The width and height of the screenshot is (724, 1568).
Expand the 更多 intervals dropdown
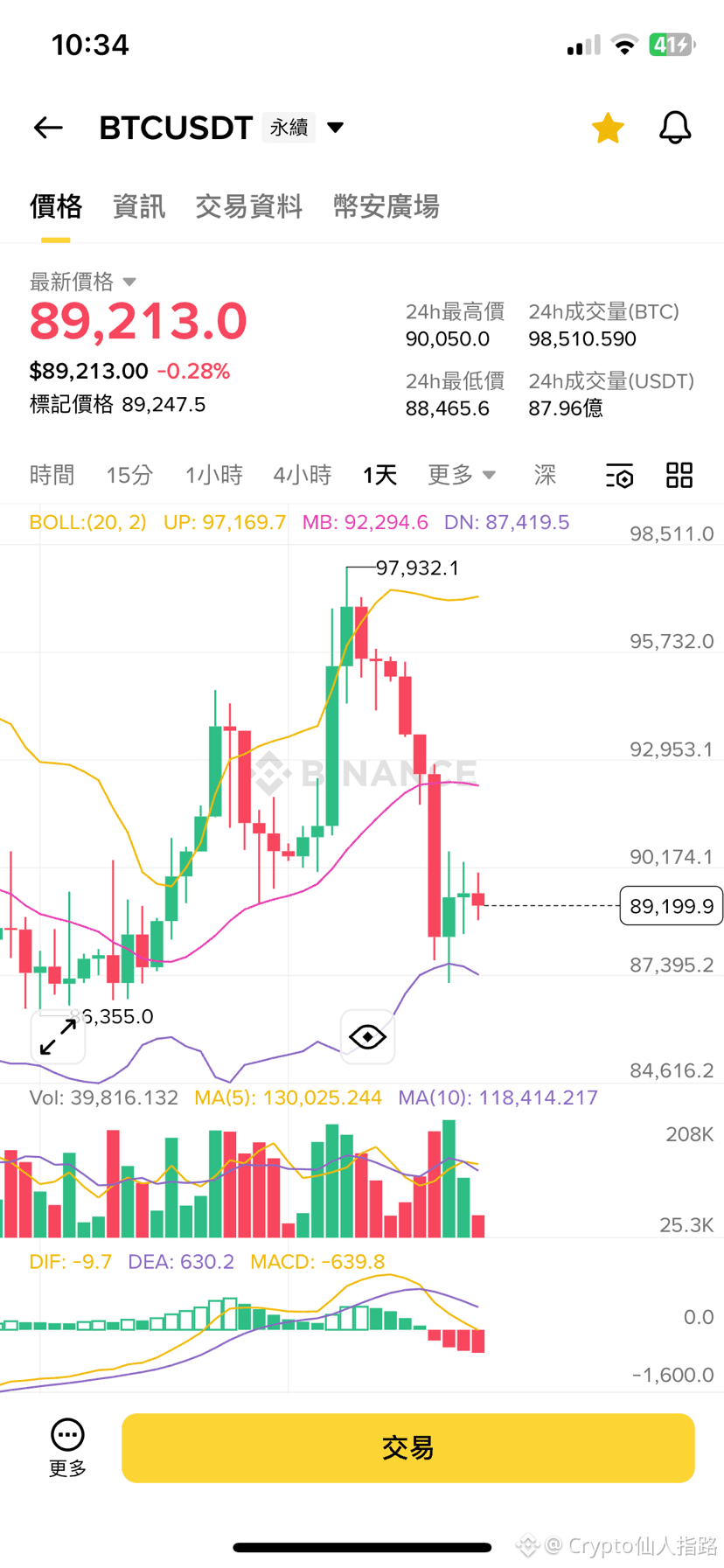coord(461,475)
